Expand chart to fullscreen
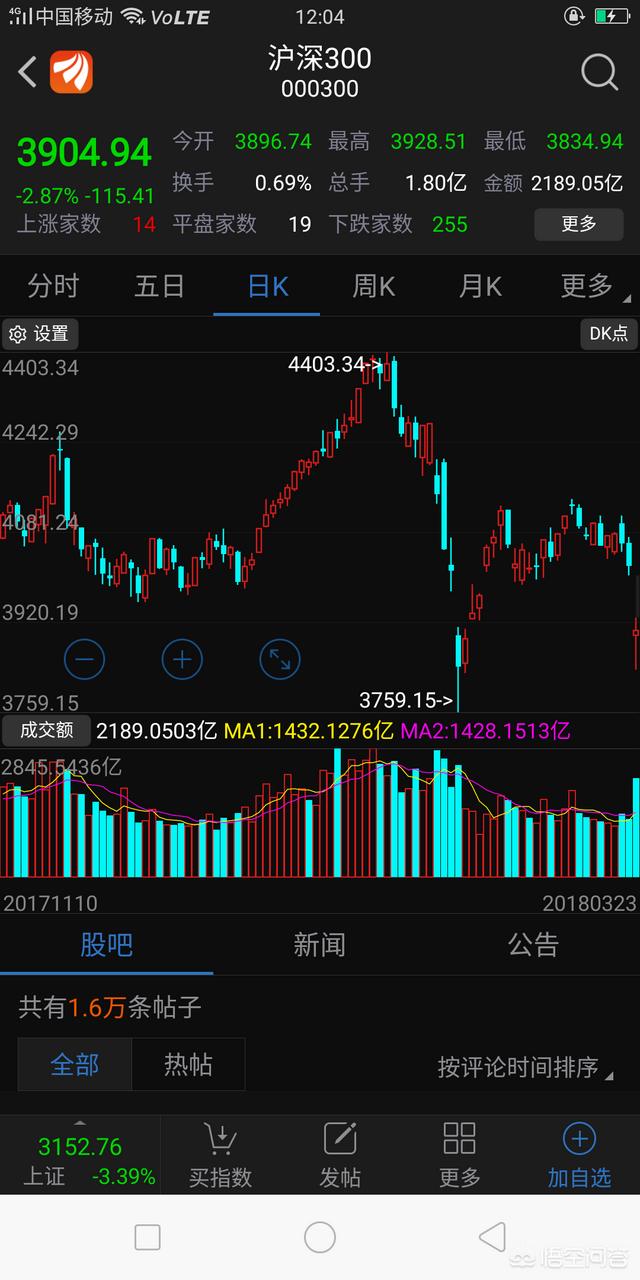The image size is (640, 1280). click(279, 659)
